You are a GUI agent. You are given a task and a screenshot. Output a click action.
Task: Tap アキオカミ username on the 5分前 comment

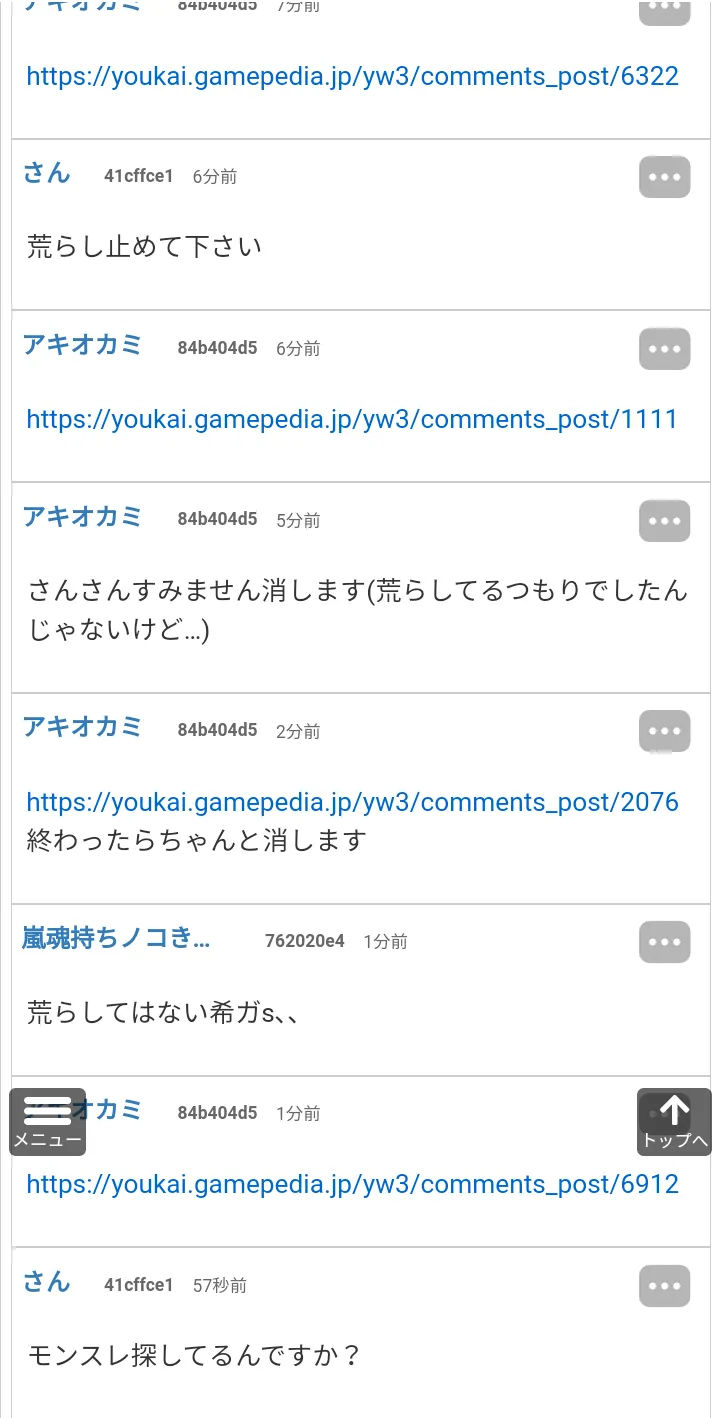pyautogui.click(x=83, y=517)
